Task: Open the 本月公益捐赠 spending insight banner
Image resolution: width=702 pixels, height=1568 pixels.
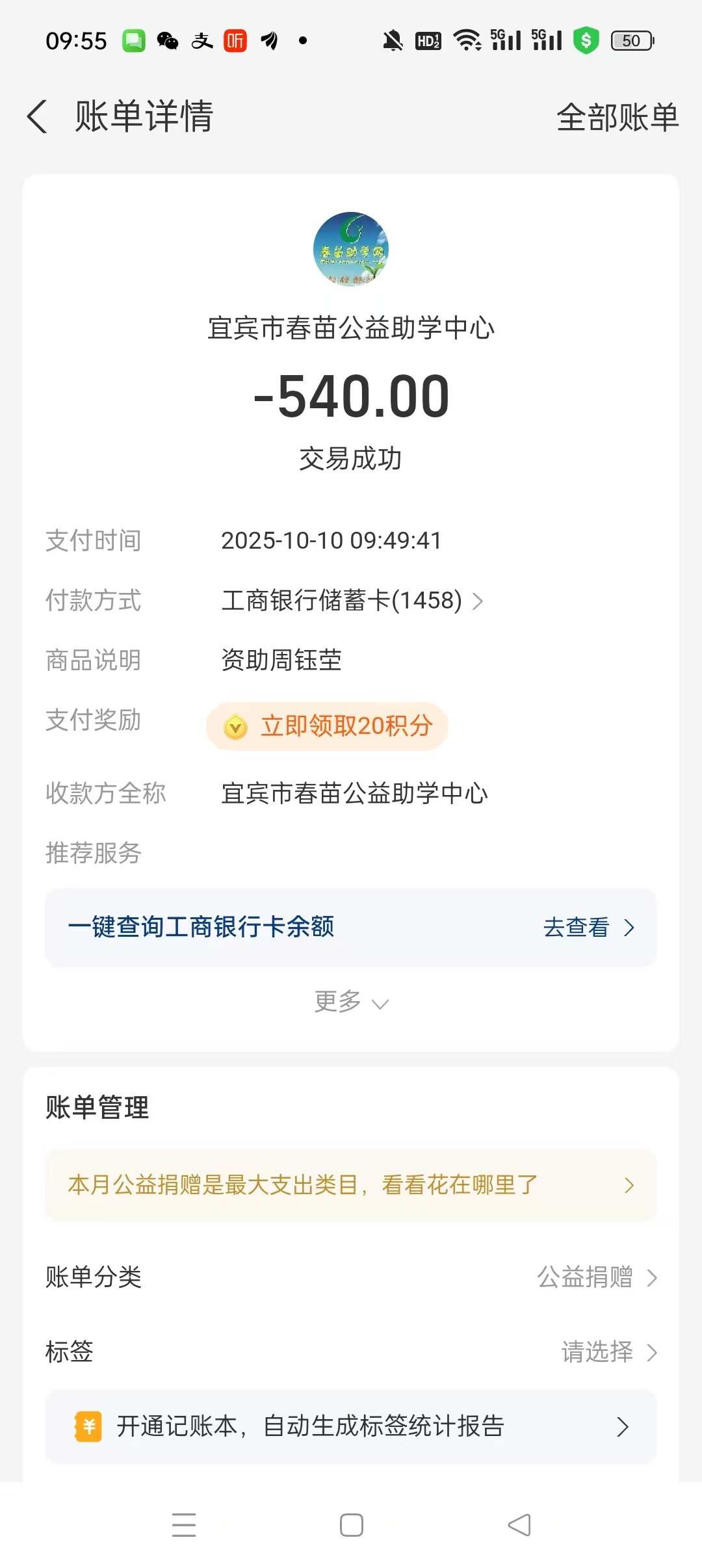Action: pos(351,1185)
